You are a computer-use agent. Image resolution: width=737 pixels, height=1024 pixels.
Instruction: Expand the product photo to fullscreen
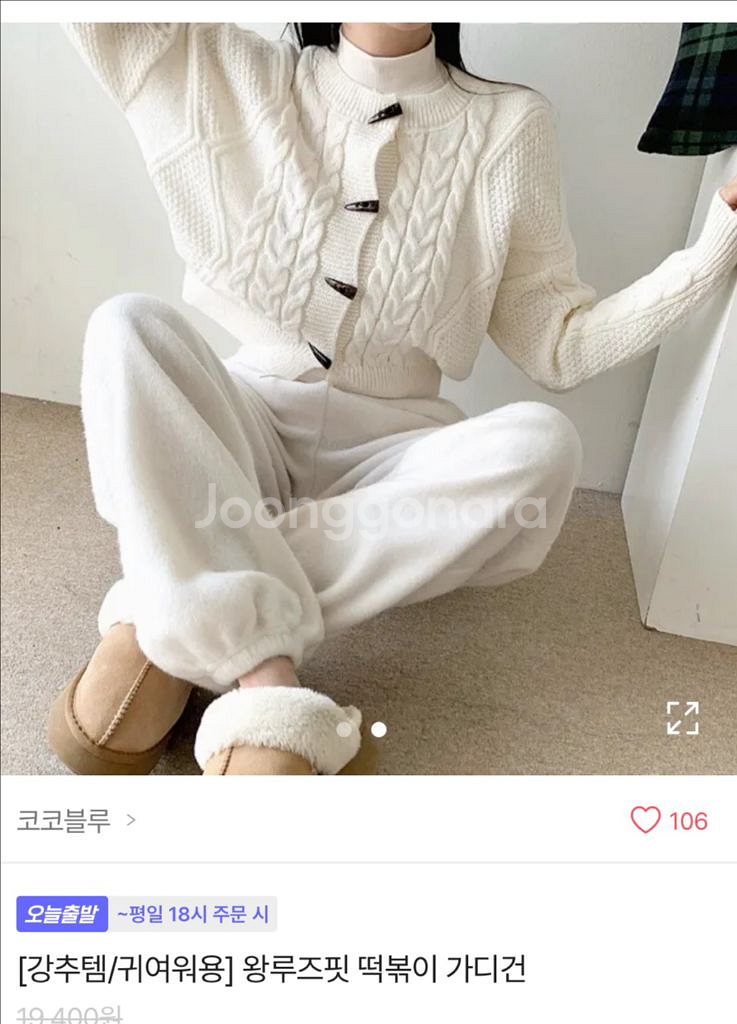pos(683,718)
